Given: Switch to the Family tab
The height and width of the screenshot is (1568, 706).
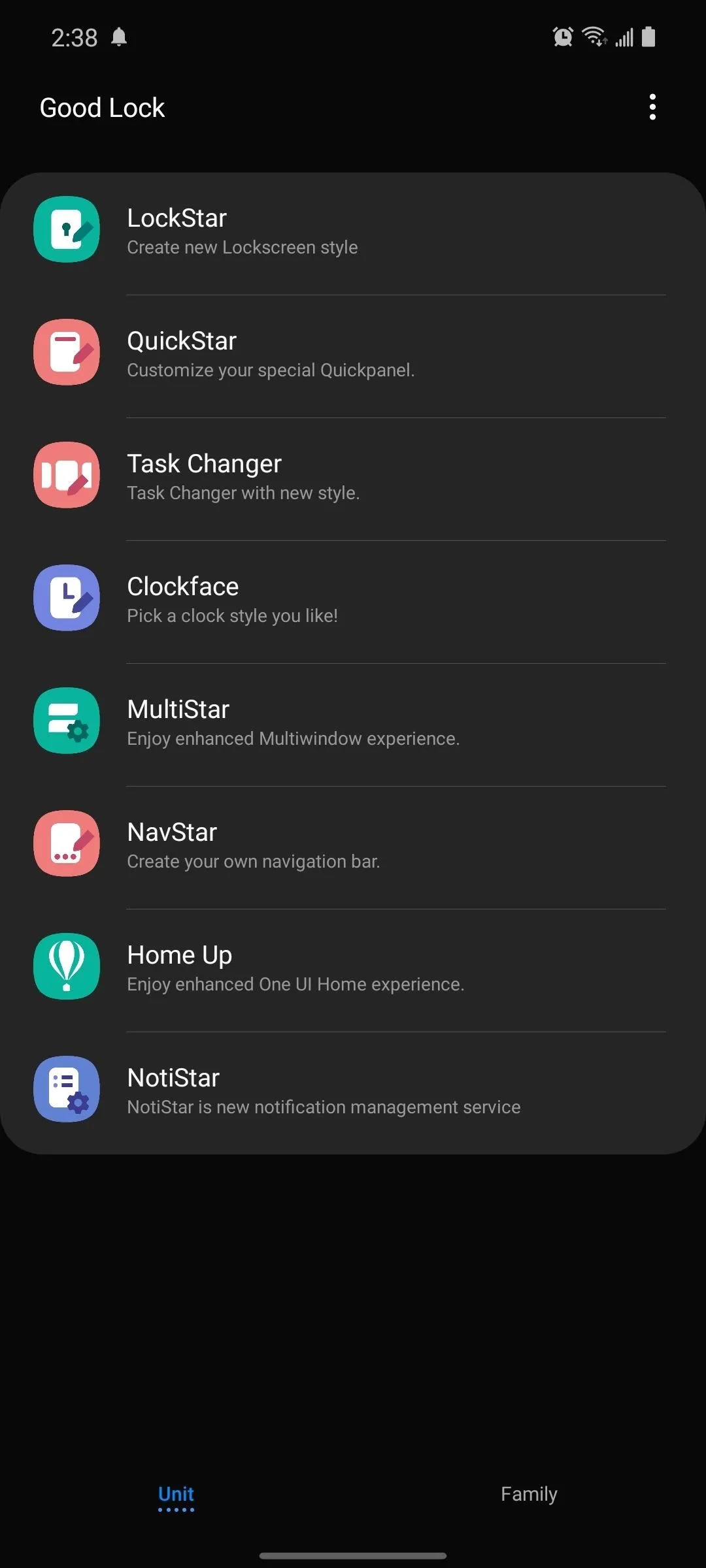Looking at the screenshot, I should click(x=529, y=1494).
